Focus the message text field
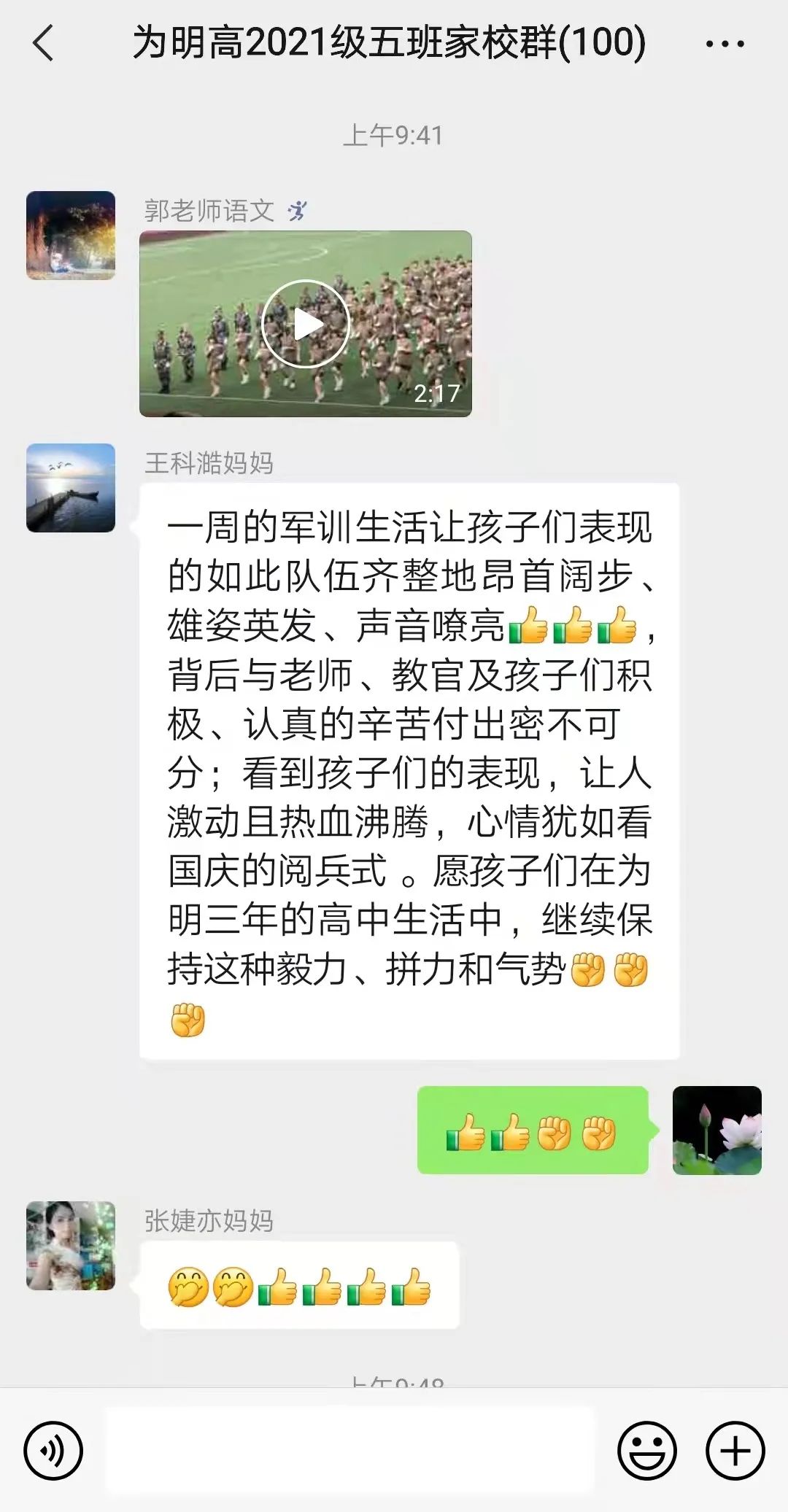The height and width of the screenshot is (1512, 788). click(x=350, y=1450)
